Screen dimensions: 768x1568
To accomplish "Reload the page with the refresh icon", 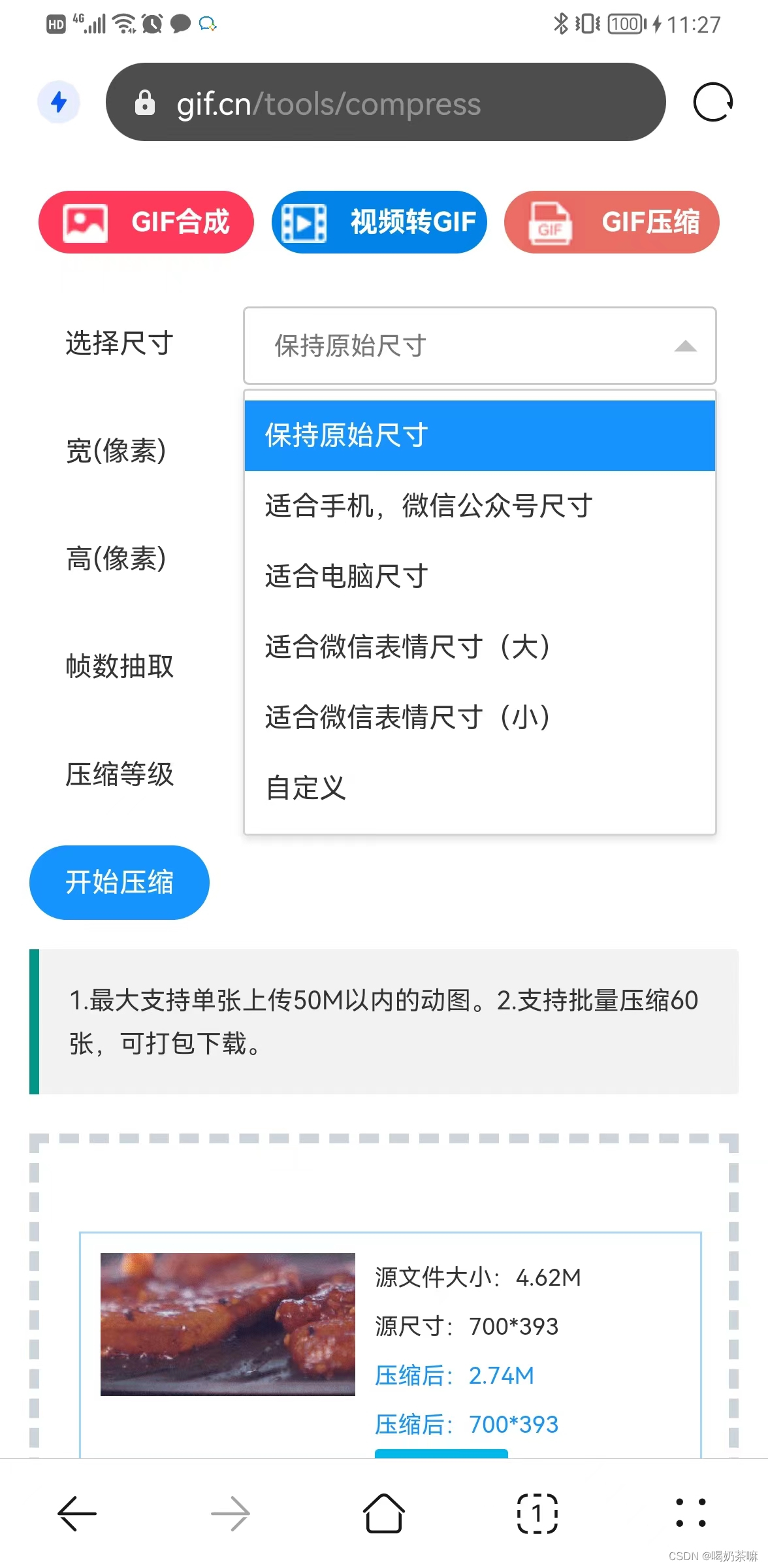I will click(x=712, y=103).
